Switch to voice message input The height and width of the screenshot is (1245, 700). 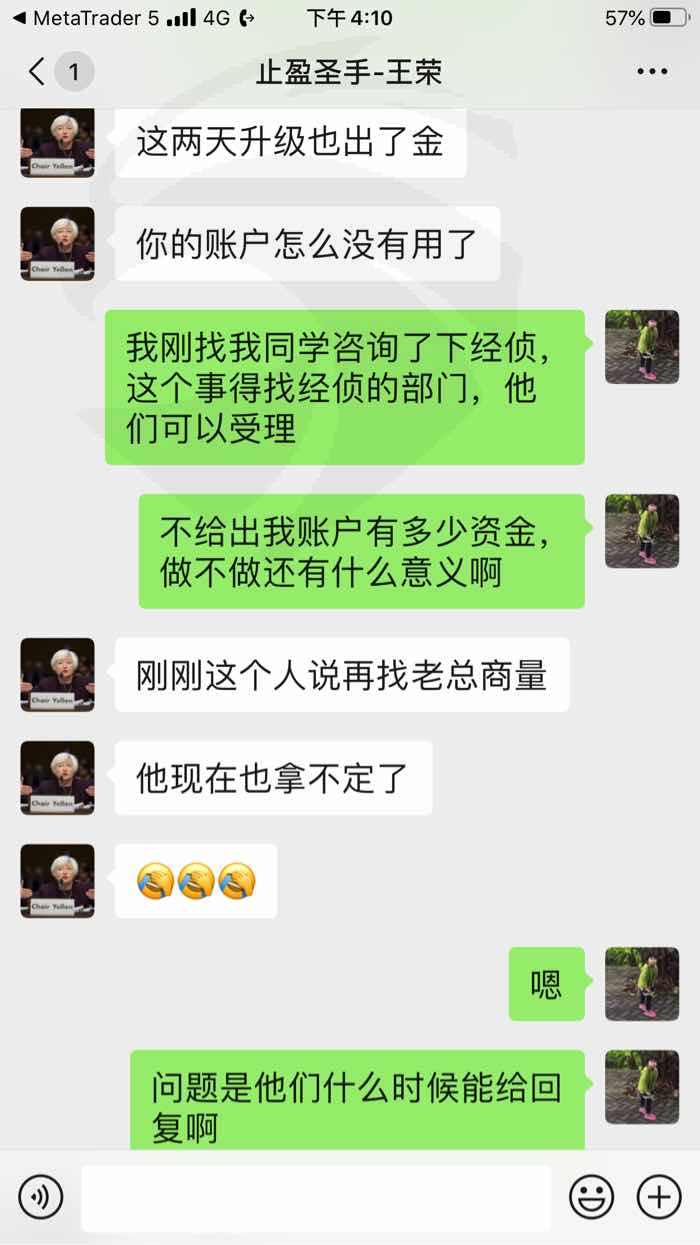[40, 1197]
